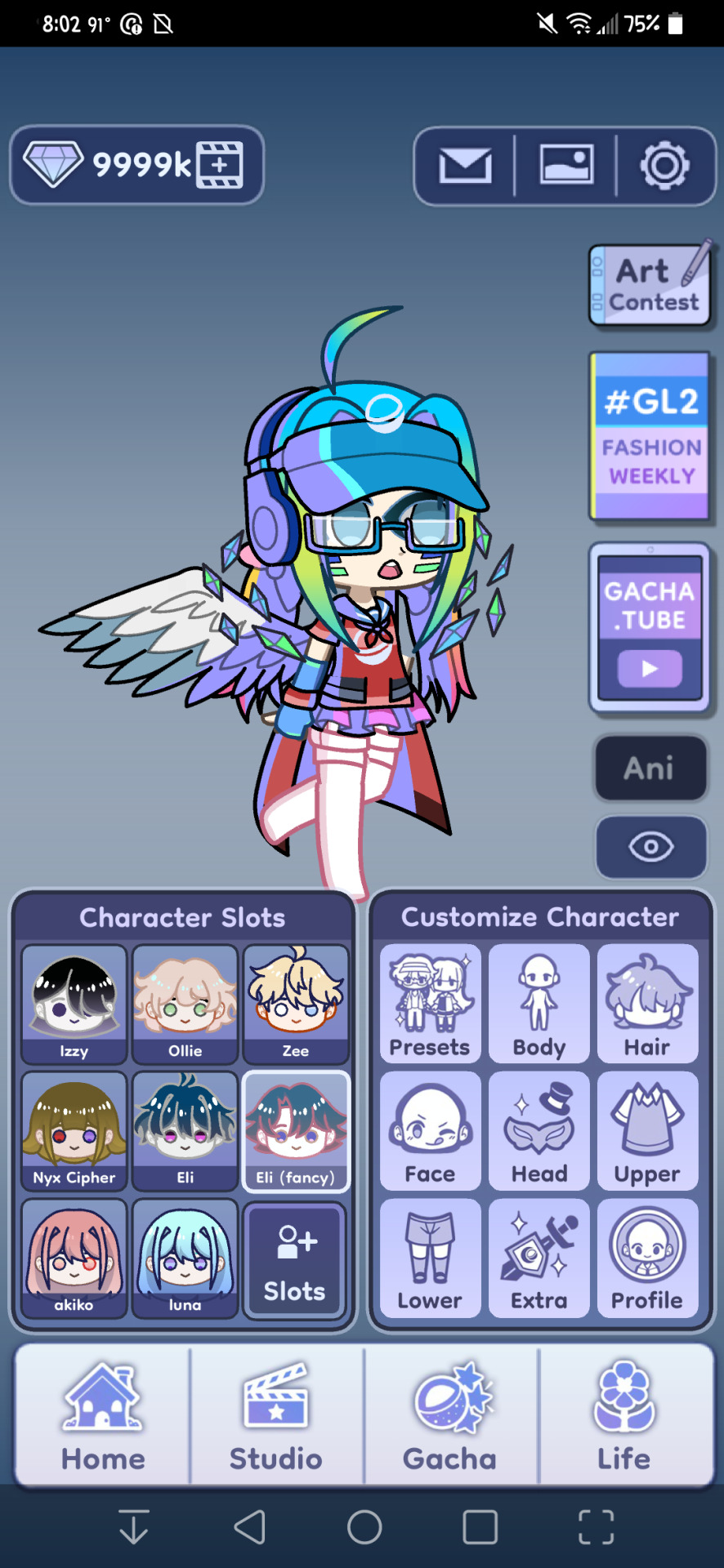Toggle the eye visibility button
The height and width of the screenshot is (1568, 724).
click(x=650, y=847)
